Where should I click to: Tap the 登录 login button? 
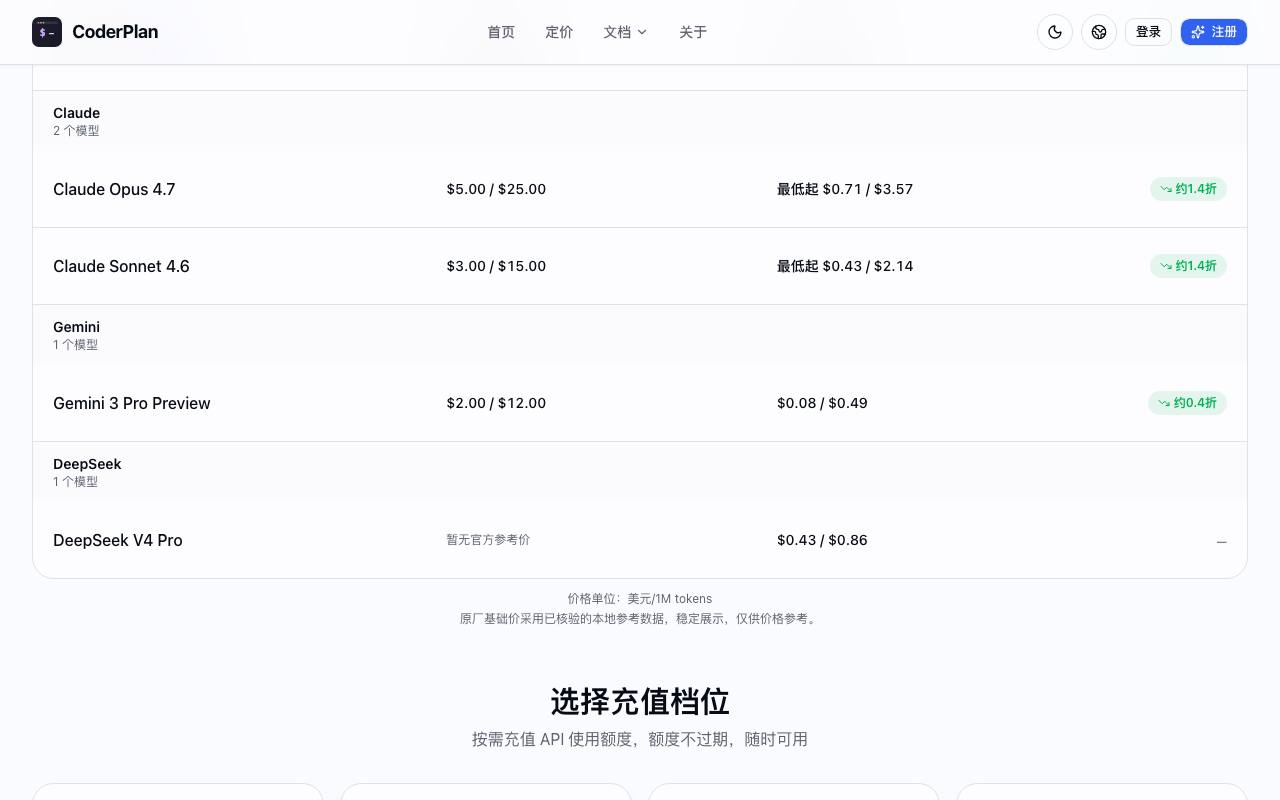pyautogui.click(x=1148, y=32)
